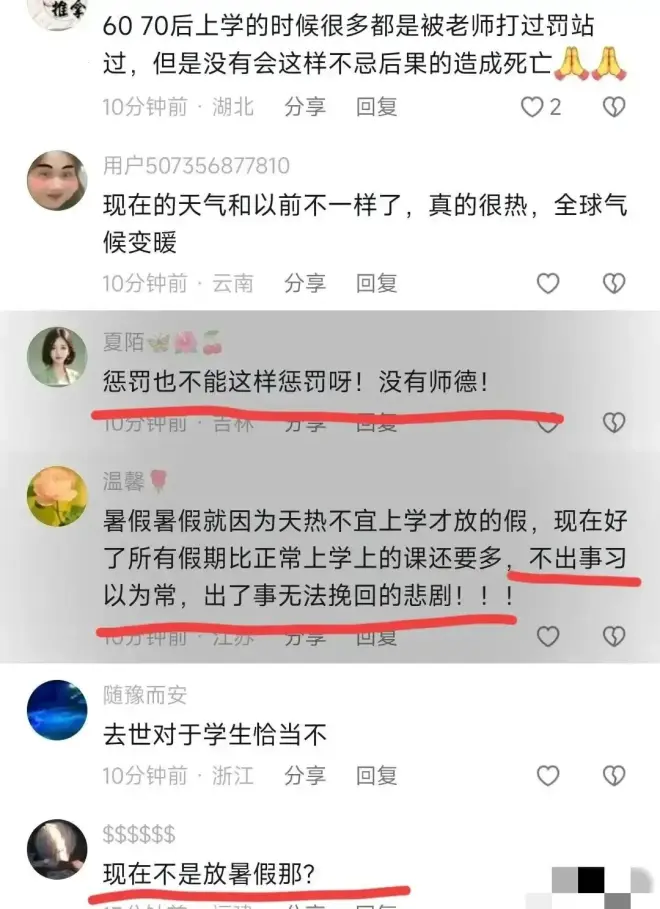Reply to 随豫而安's comment from 浙江
The height and width of the screenshot is (909, 660).
click(377, 775)
